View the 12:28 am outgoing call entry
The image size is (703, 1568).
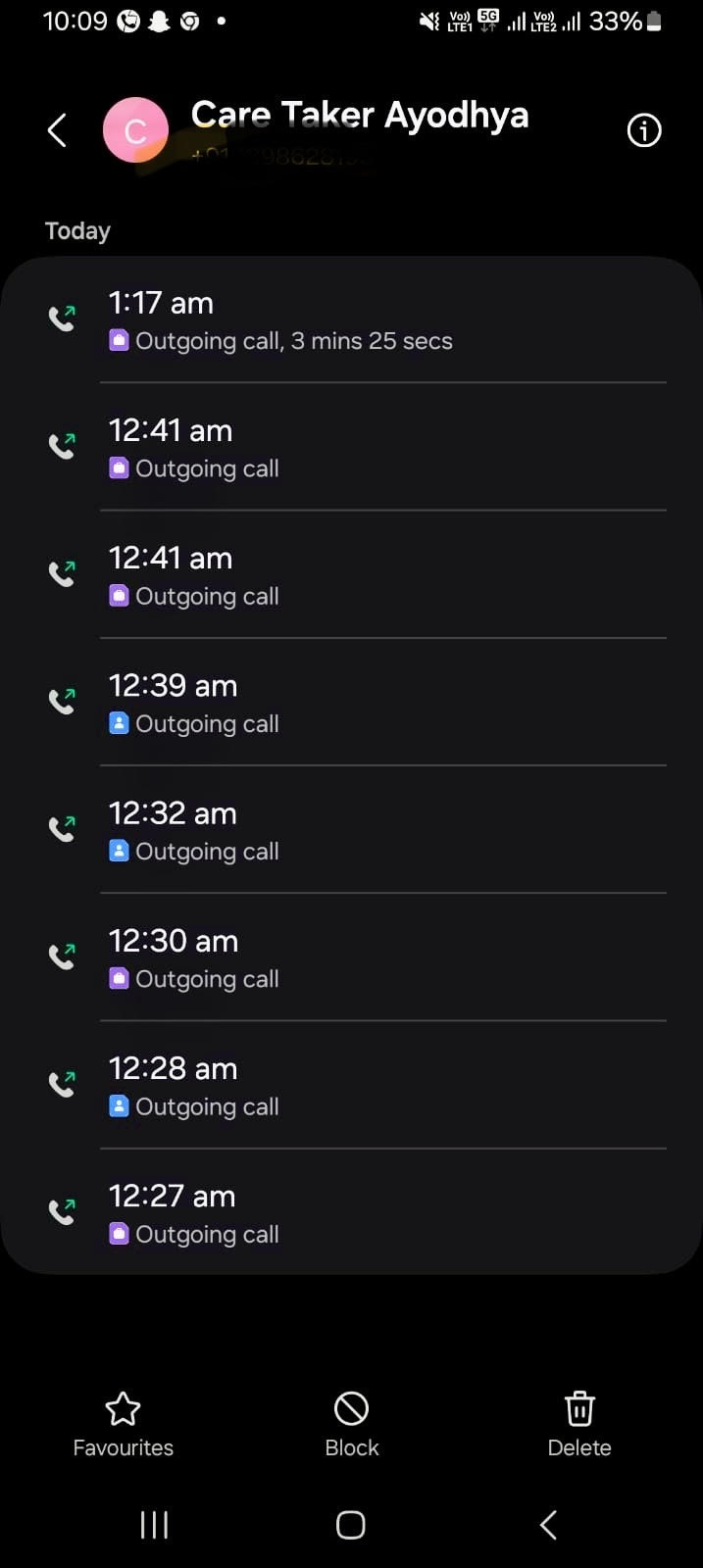(351, 1085)
